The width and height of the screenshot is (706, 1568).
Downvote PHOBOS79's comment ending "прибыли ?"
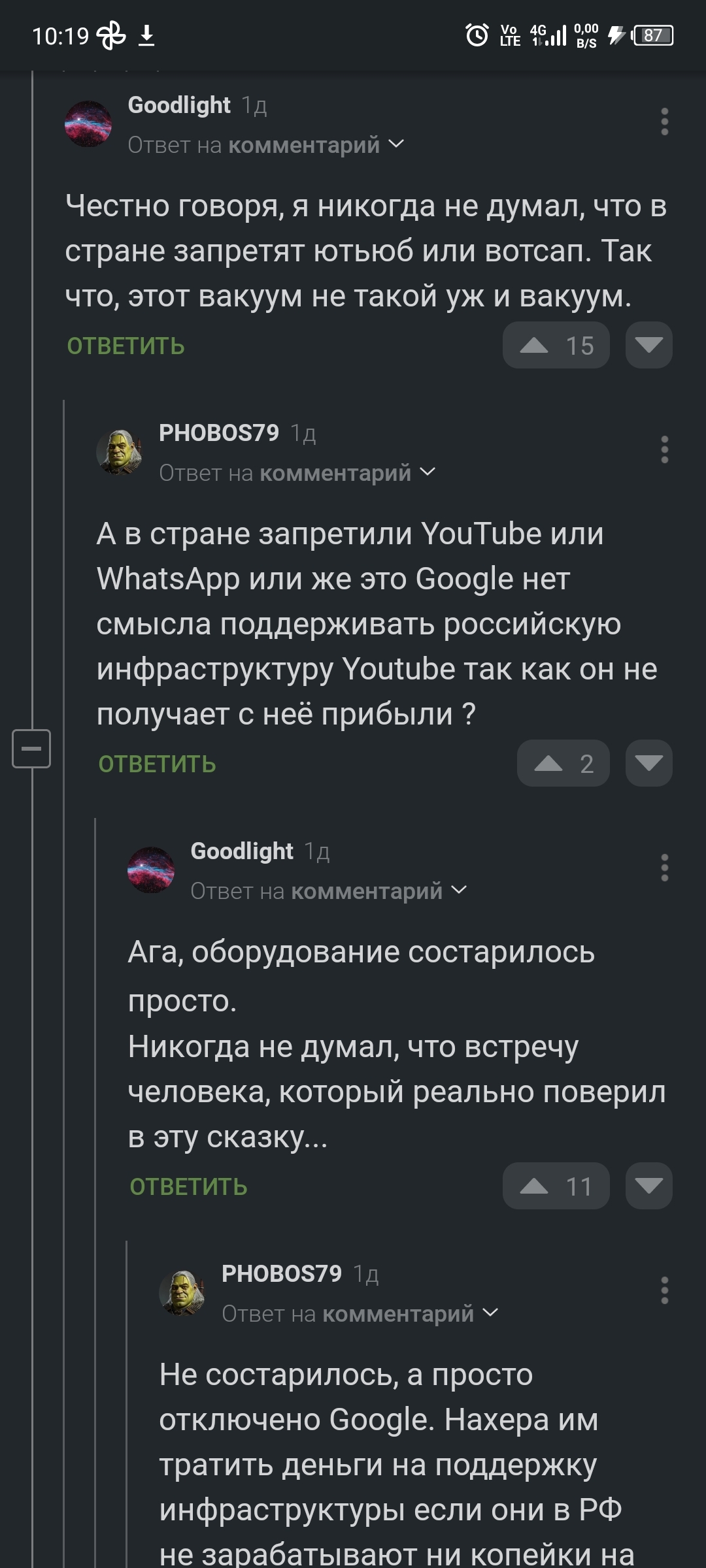[648, 764]
